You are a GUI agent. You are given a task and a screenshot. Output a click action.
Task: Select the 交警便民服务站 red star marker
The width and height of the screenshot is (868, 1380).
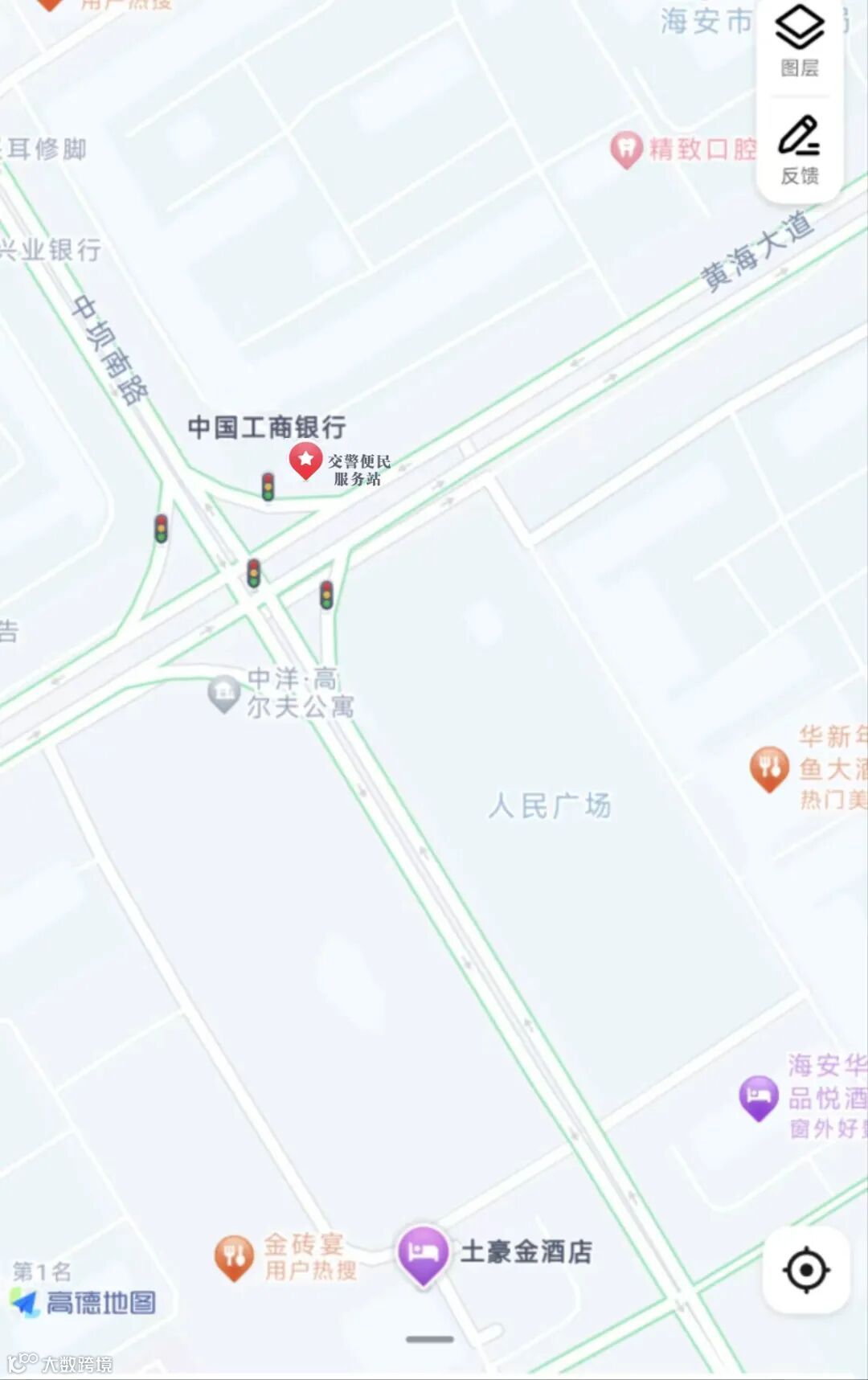305,461
